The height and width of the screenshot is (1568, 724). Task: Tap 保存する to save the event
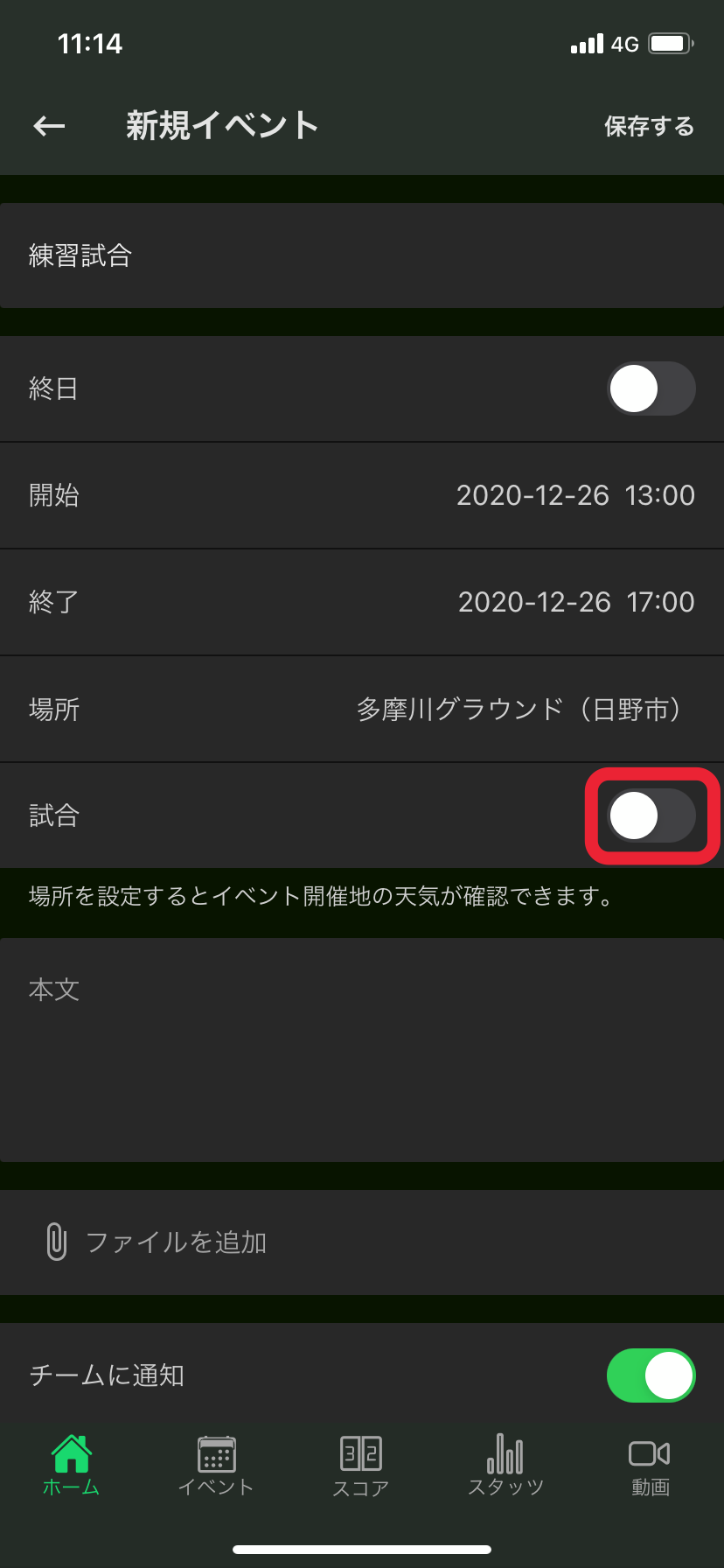(649, 127)
